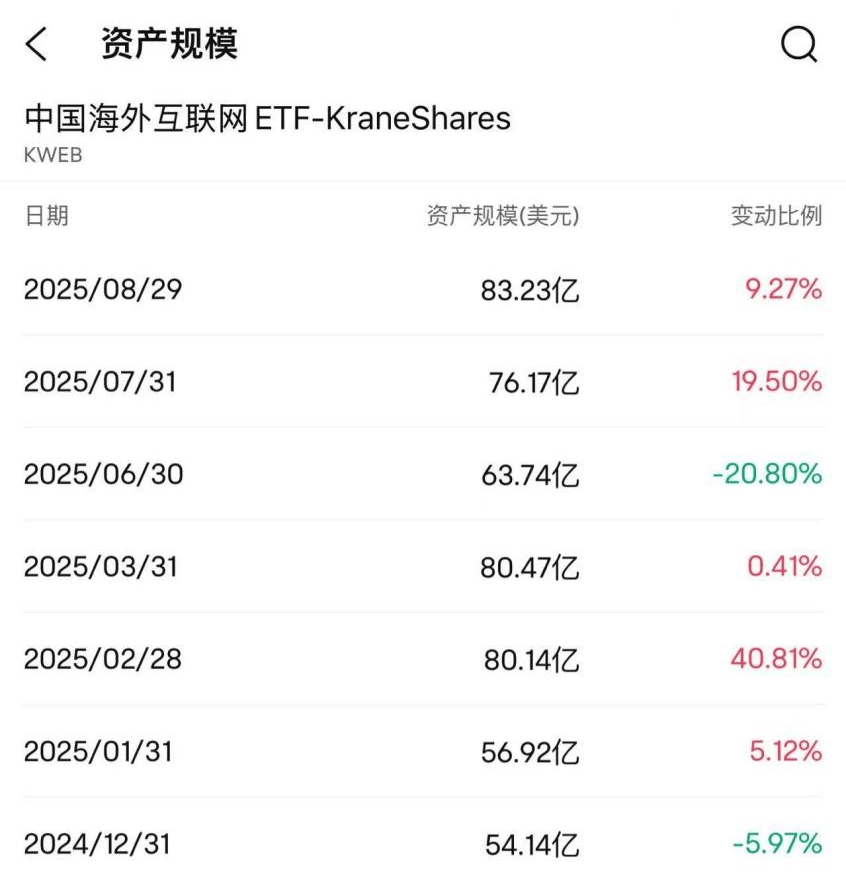The width and height of the screenshot is (846, 884).
Task: Tap the magnifying glass to search funds
Action: coord(798,45)
